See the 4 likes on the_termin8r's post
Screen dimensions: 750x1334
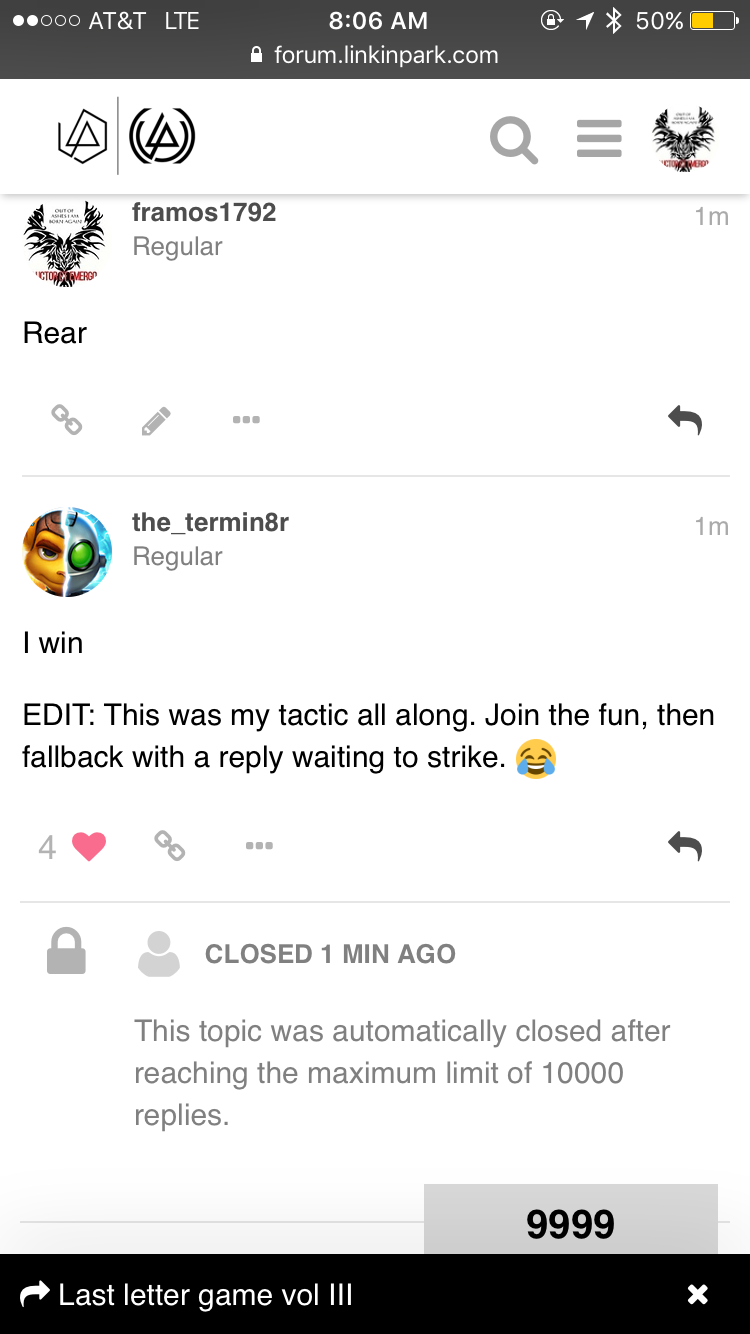tap(47, 848)
